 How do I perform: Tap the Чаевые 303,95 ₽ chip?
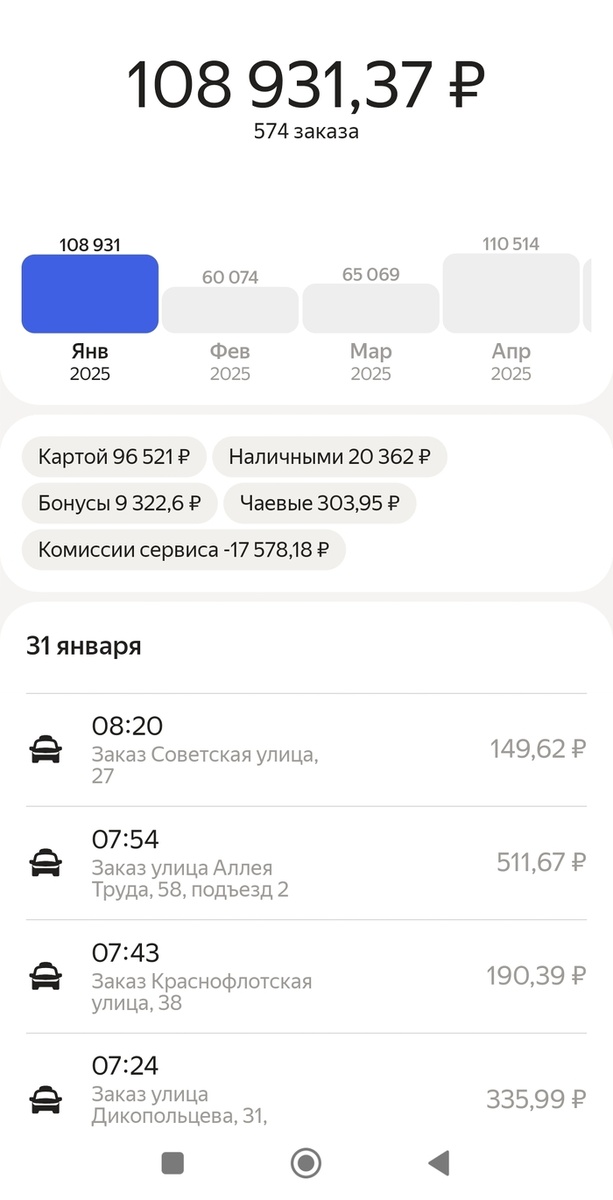click(x=319, y=504)
